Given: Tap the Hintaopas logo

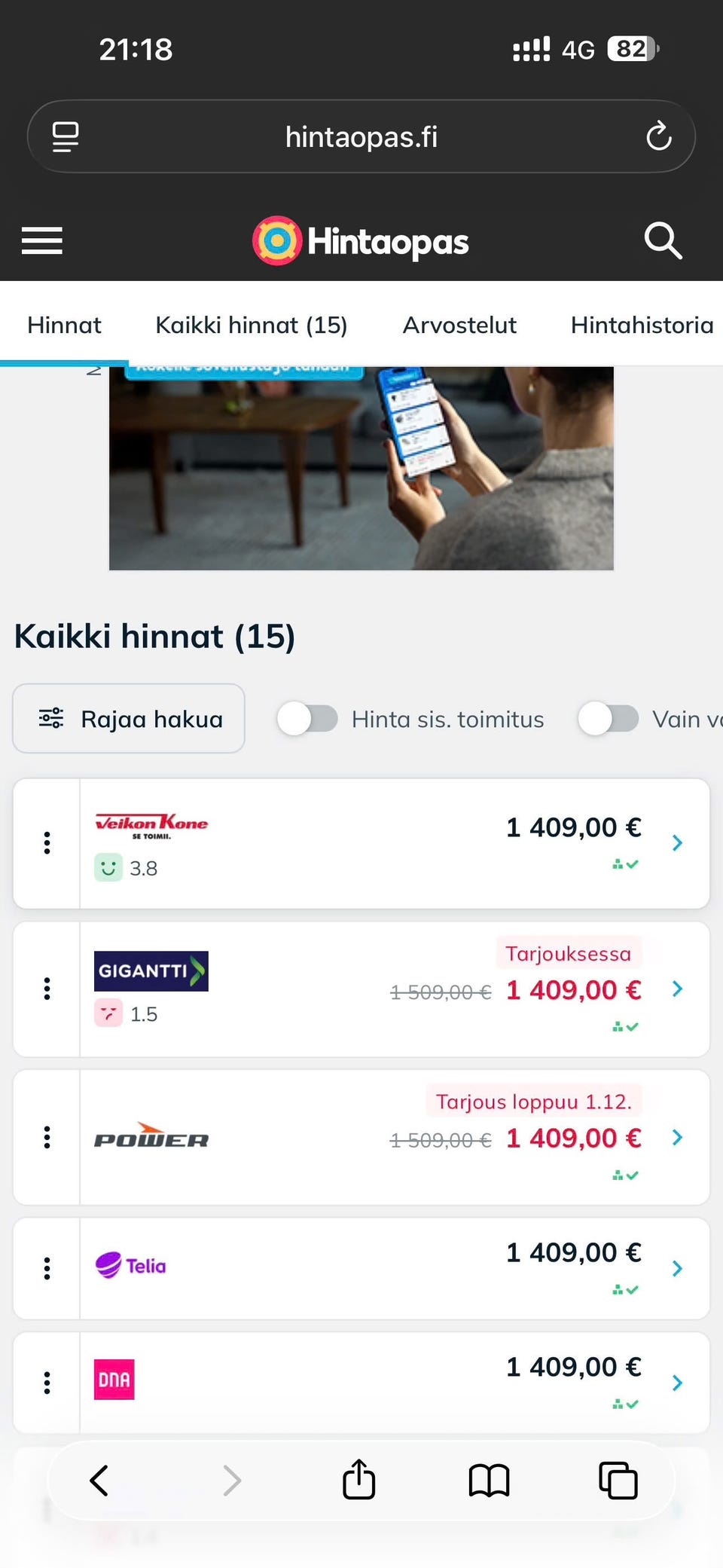Looking at the screenshot, I should click(360, 240).
